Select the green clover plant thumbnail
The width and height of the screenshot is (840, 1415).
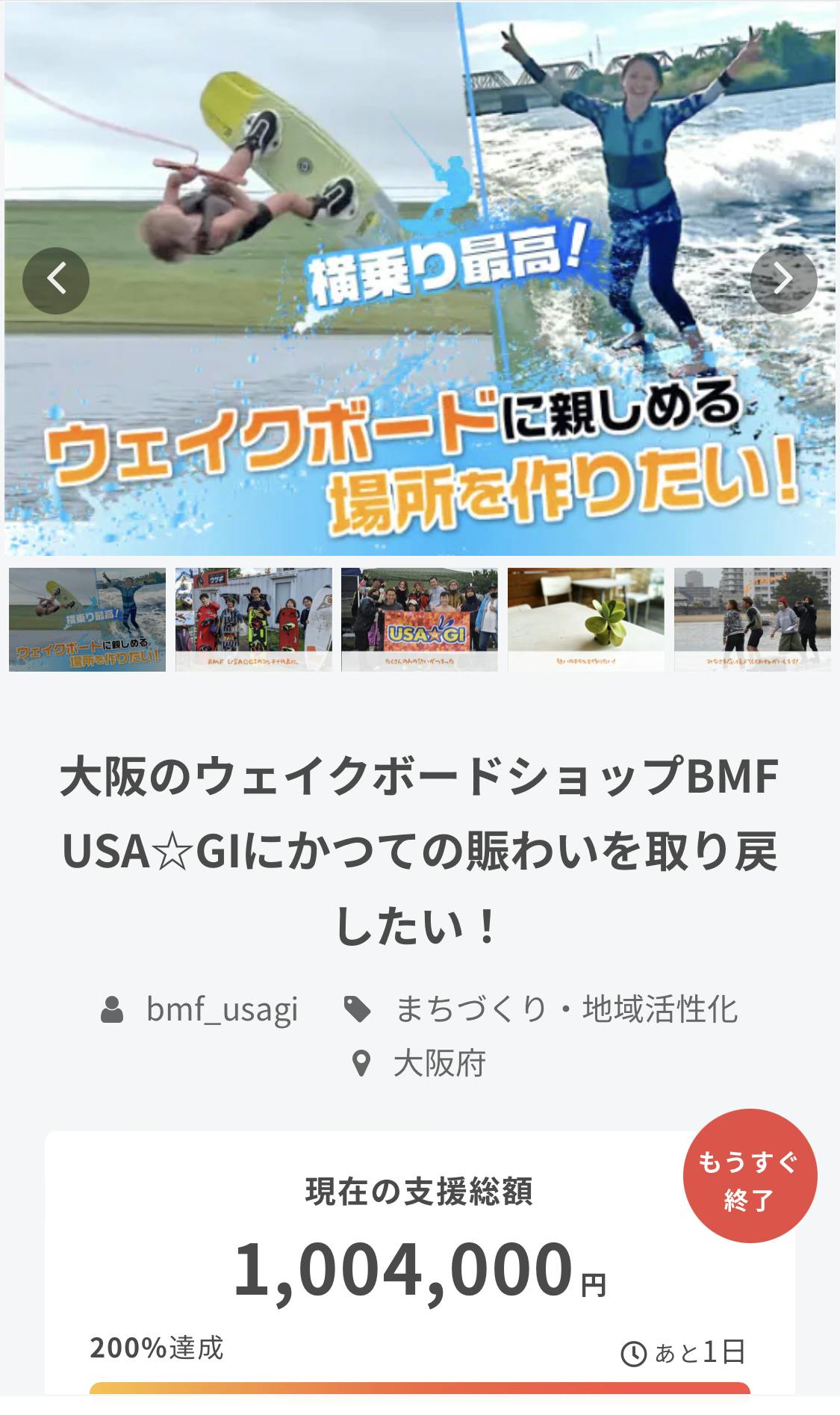[586, 619]
